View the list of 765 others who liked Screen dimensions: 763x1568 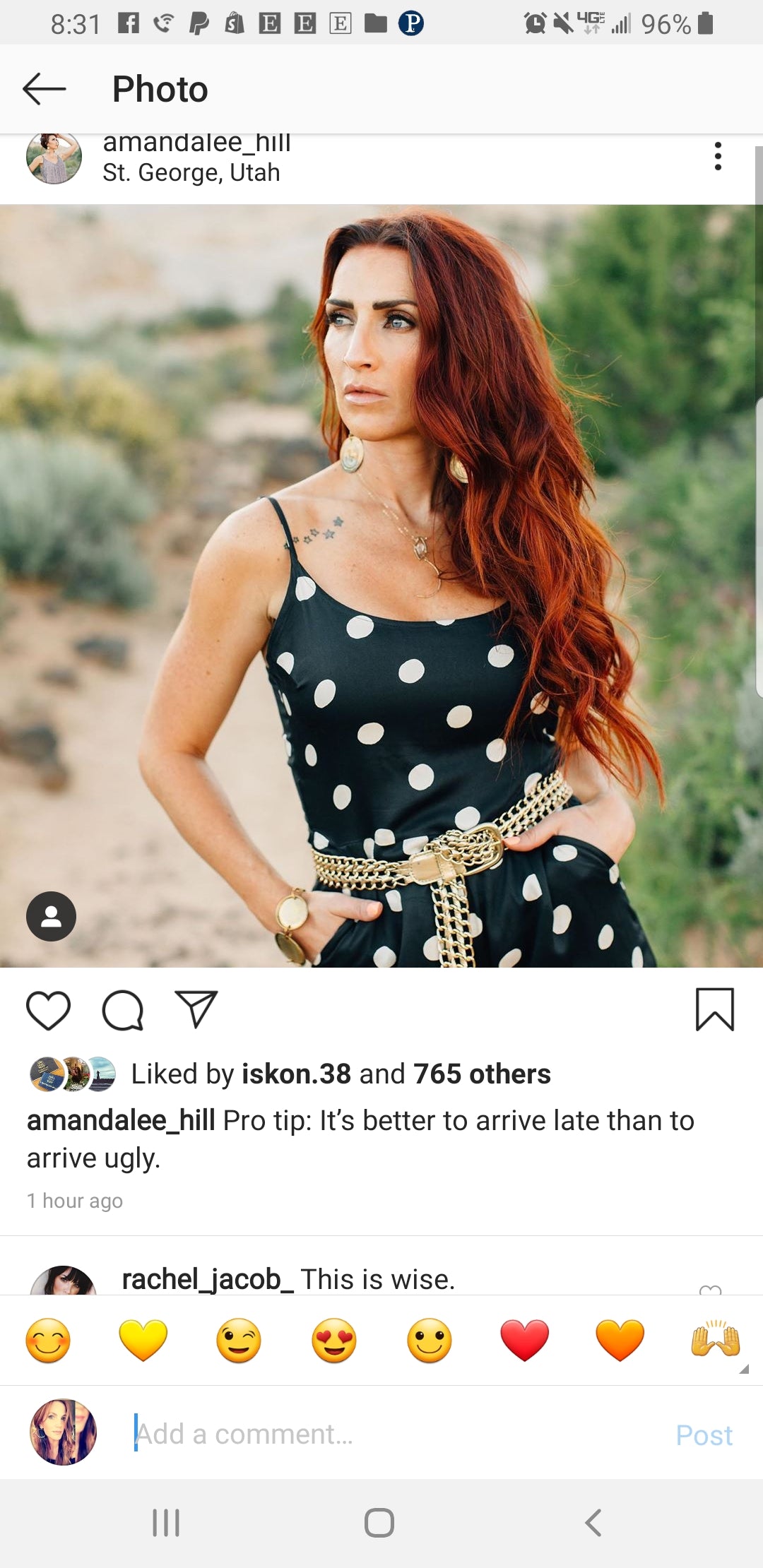click(x=482, y=1074)
